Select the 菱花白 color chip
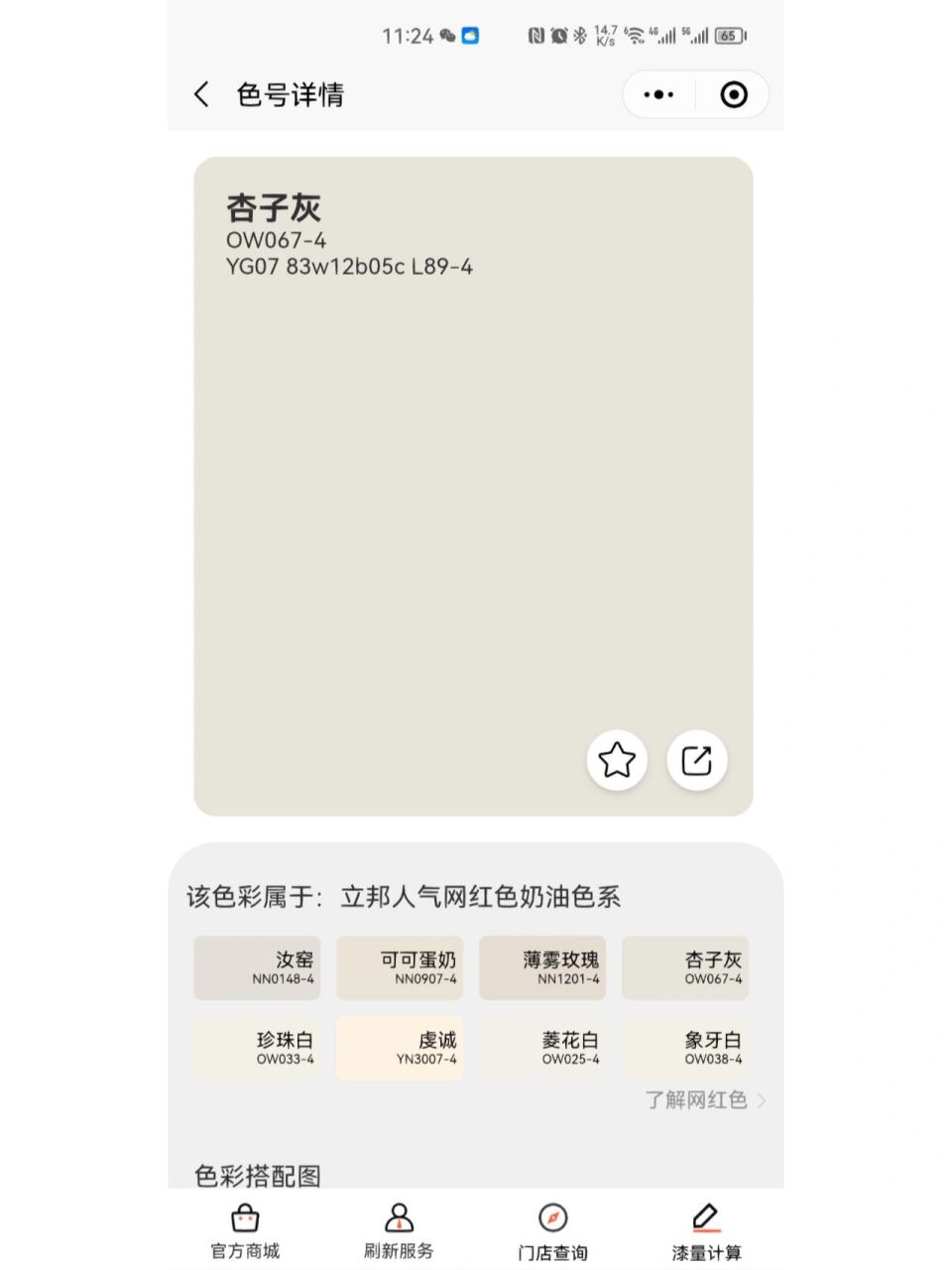The width and height of the screenshot is (952, 1270). 543,1047
